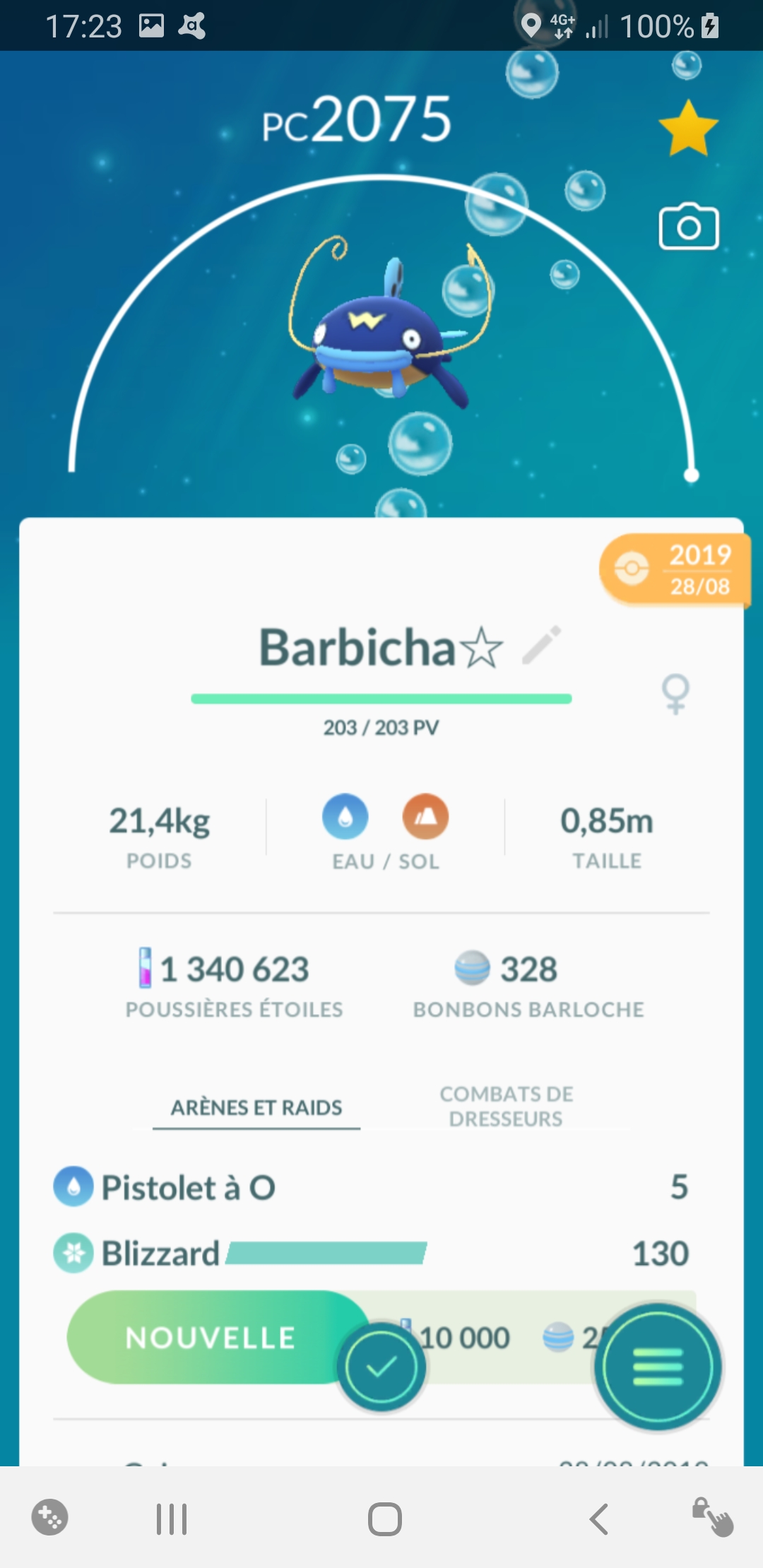Tap the Nouvelle attaque button
This screenshot has height=1568, width=763.
[x=210, y=1337]
